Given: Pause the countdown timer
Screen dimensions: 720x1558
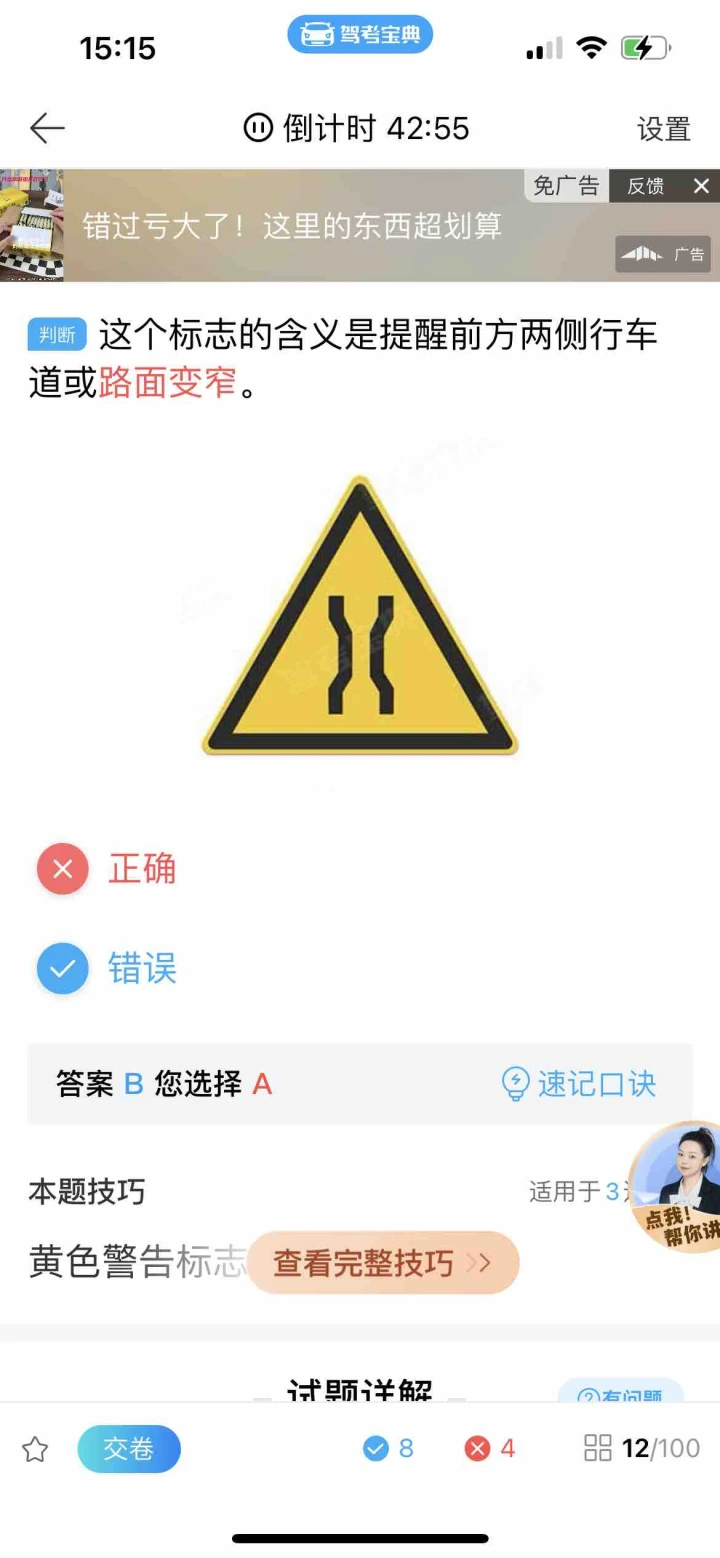Looking at the screenshot, I should point(258,128).
